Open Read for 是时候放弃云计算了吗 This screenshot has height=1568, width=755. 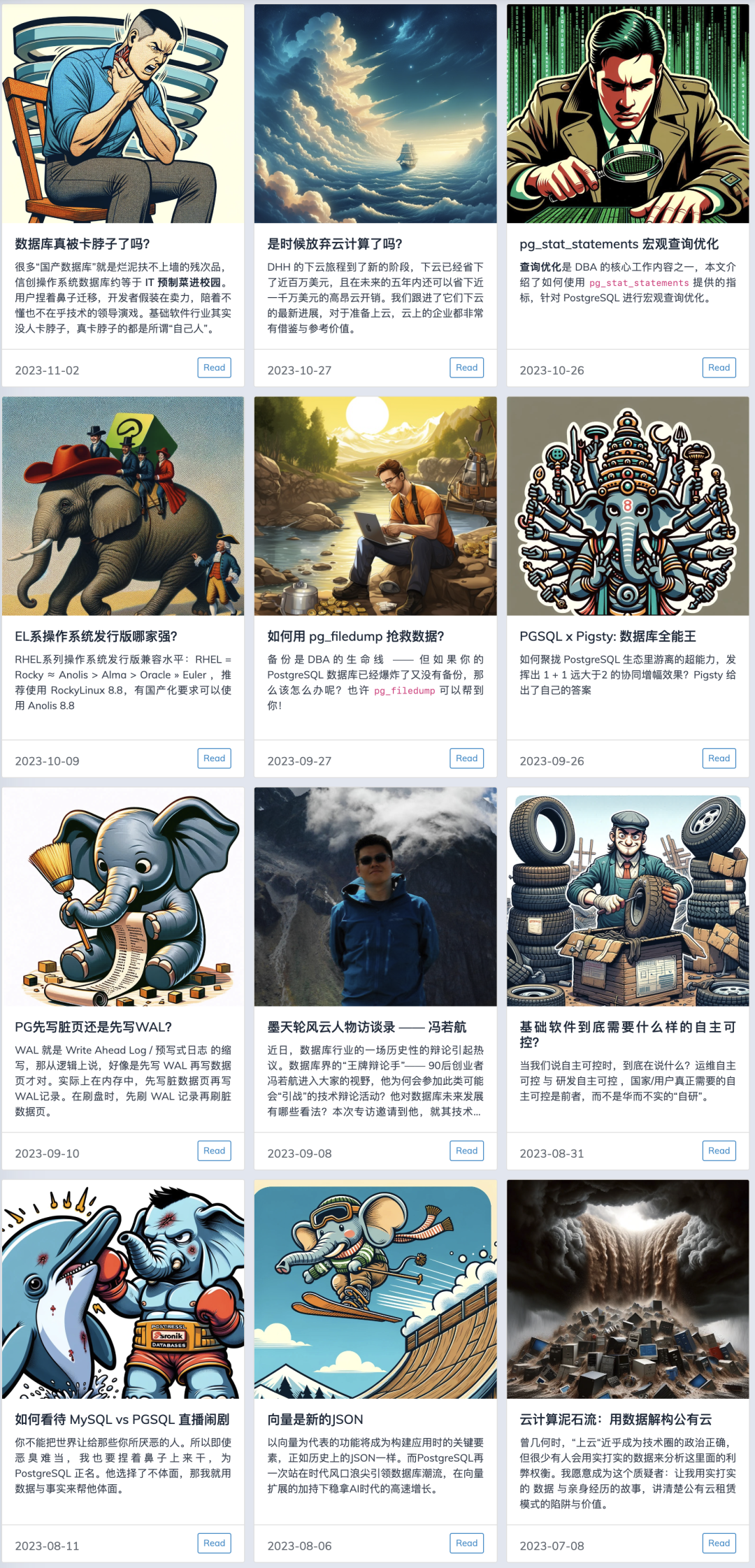pyautogui.click(x=466, y=368)
